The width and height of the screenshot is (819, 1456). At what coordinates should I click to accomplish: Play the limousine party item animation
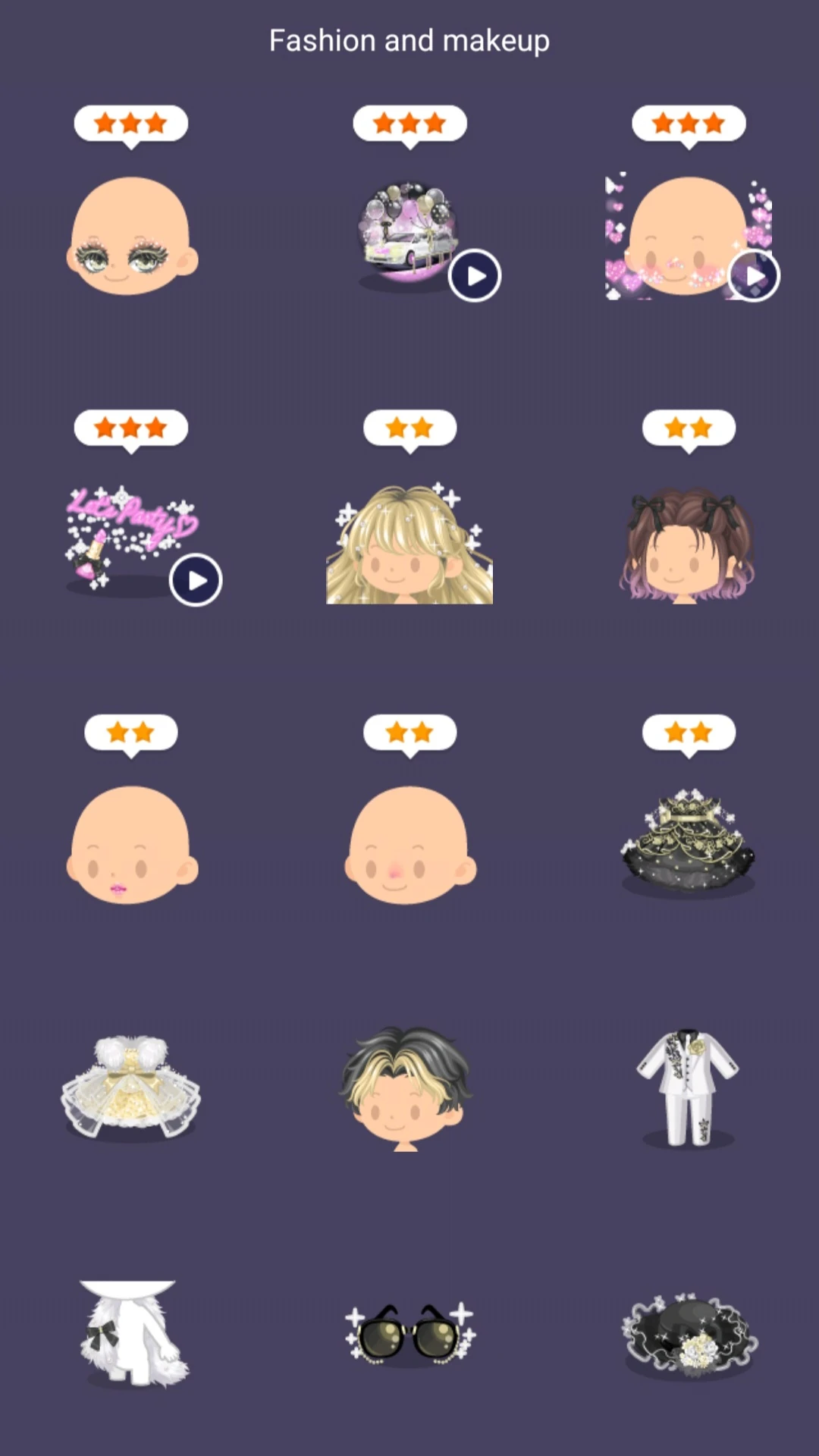point(475,275)
